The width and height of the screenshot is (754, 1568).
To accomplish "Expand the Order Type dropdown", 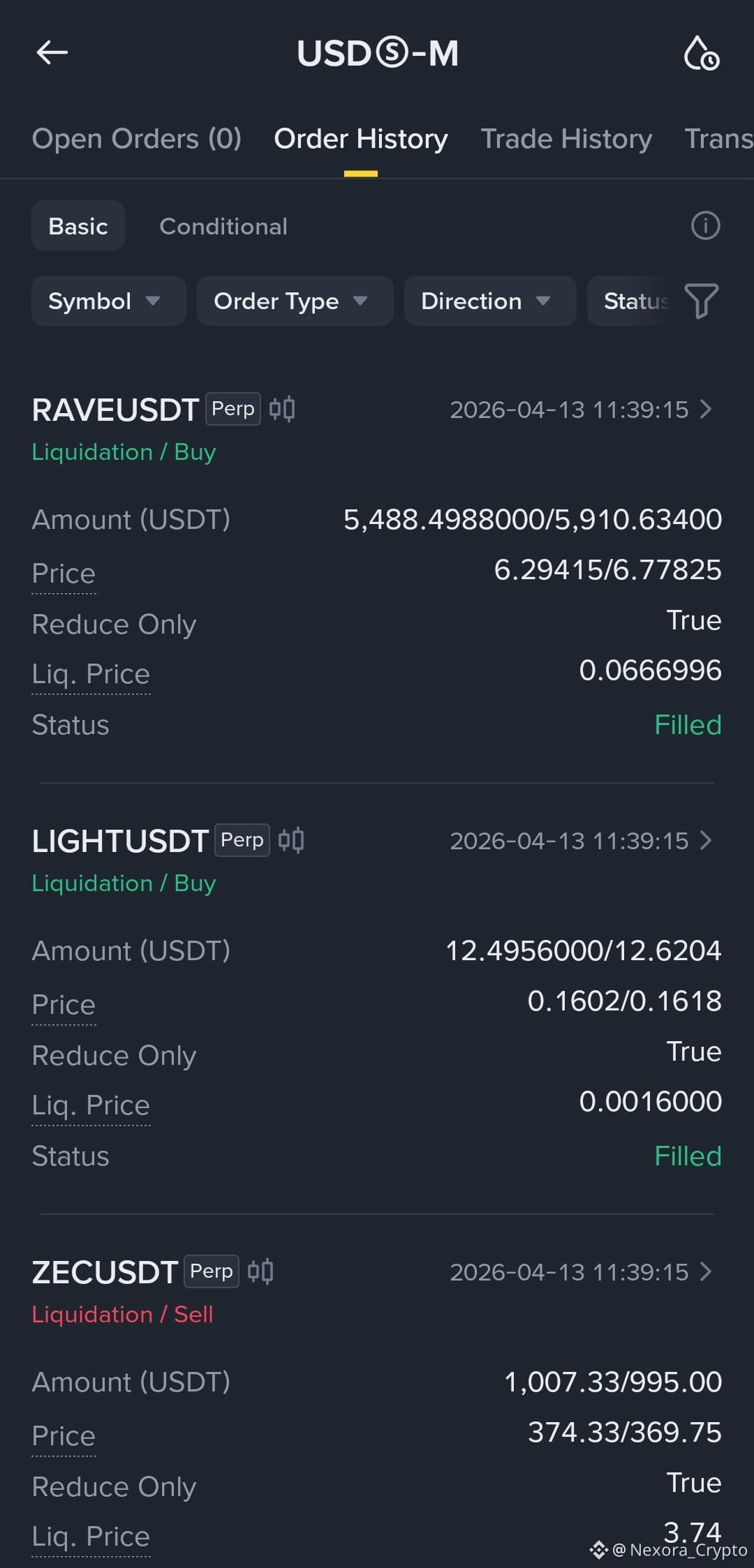I will point(295,301).
